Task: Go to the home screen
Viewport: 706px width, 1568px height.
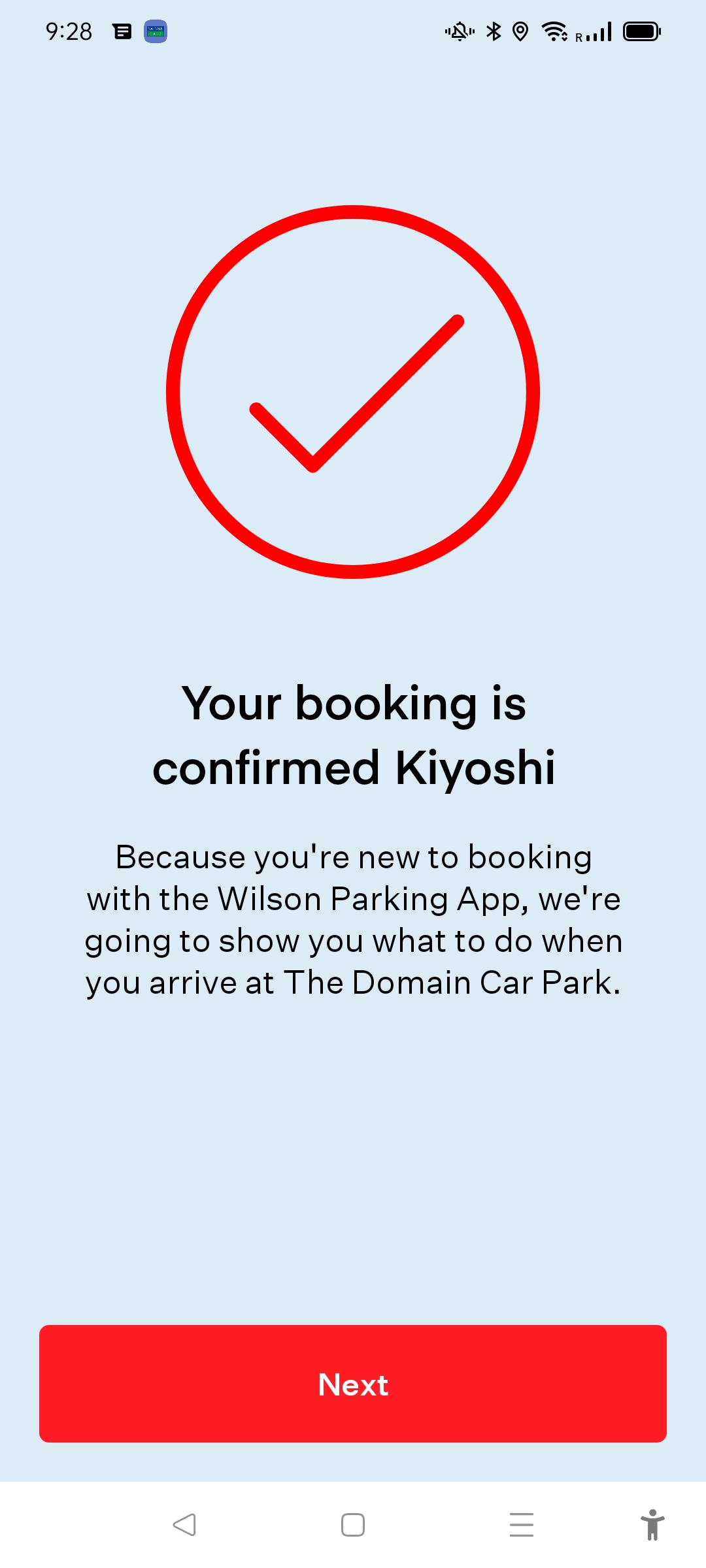Action: (353, 1525)
